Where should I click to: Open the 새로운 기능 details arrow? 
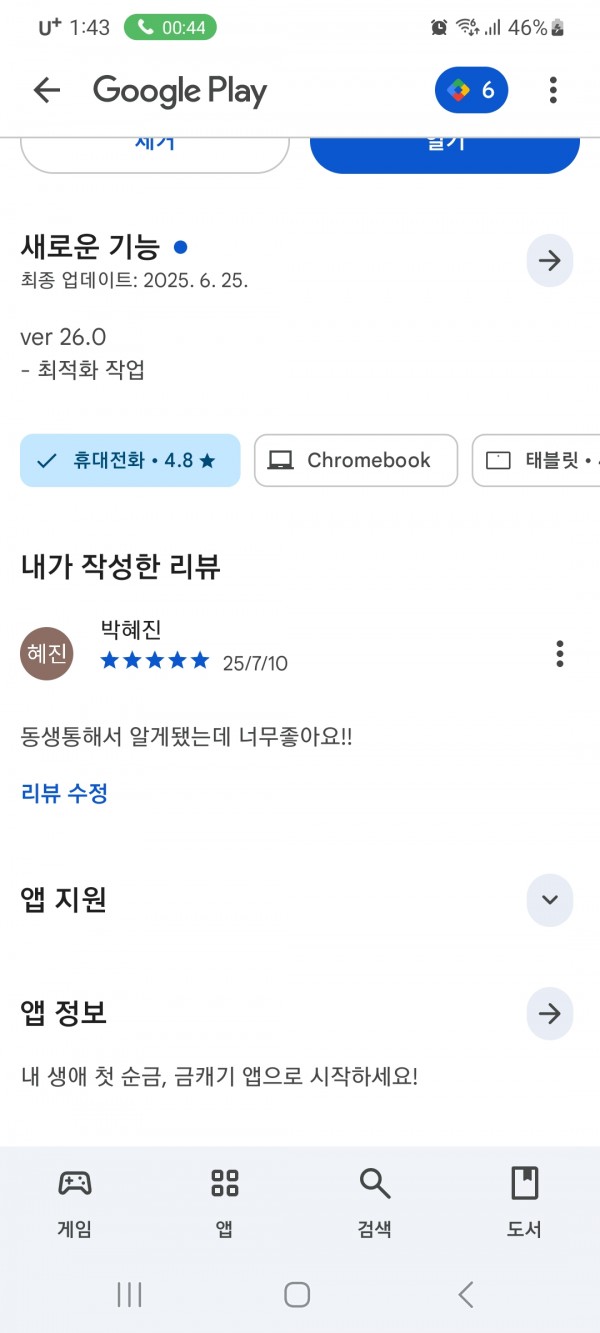coord(550,262)
